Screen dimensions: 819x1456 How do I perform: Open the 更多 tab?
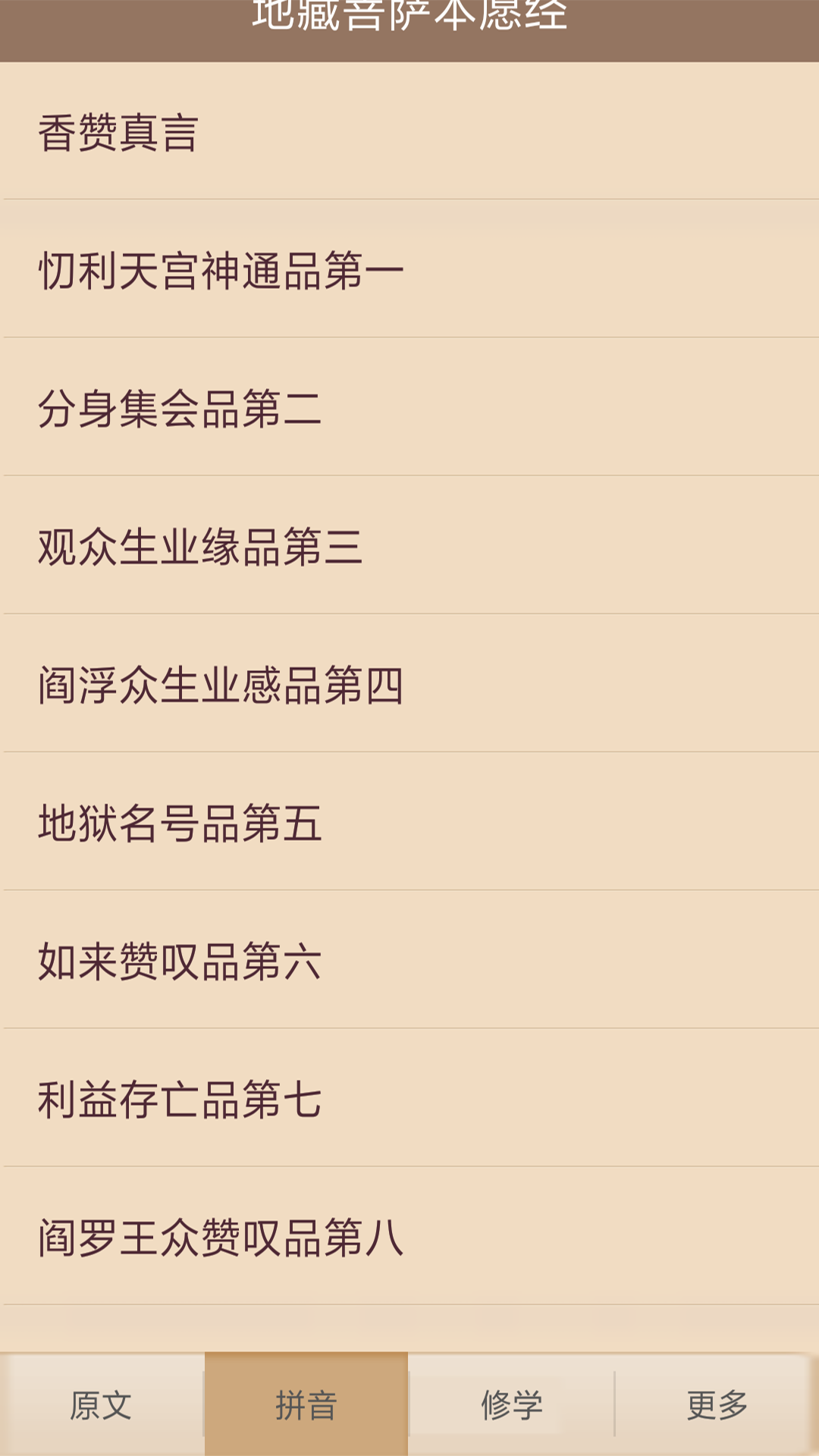tap(717, 1404)
